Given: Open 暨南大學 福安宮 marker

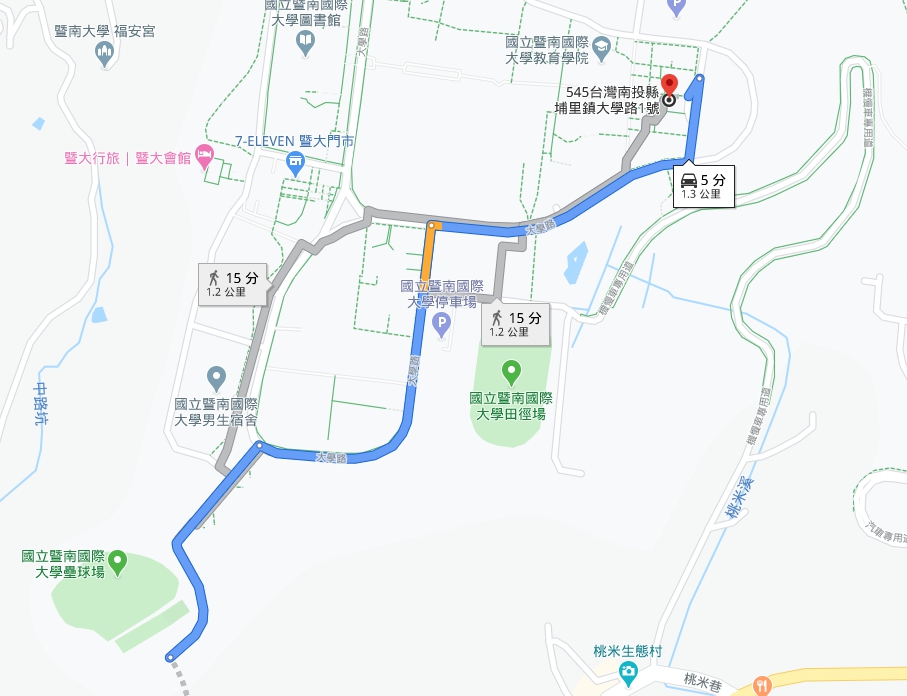Looking at the screenshot, I should [106, 54].
